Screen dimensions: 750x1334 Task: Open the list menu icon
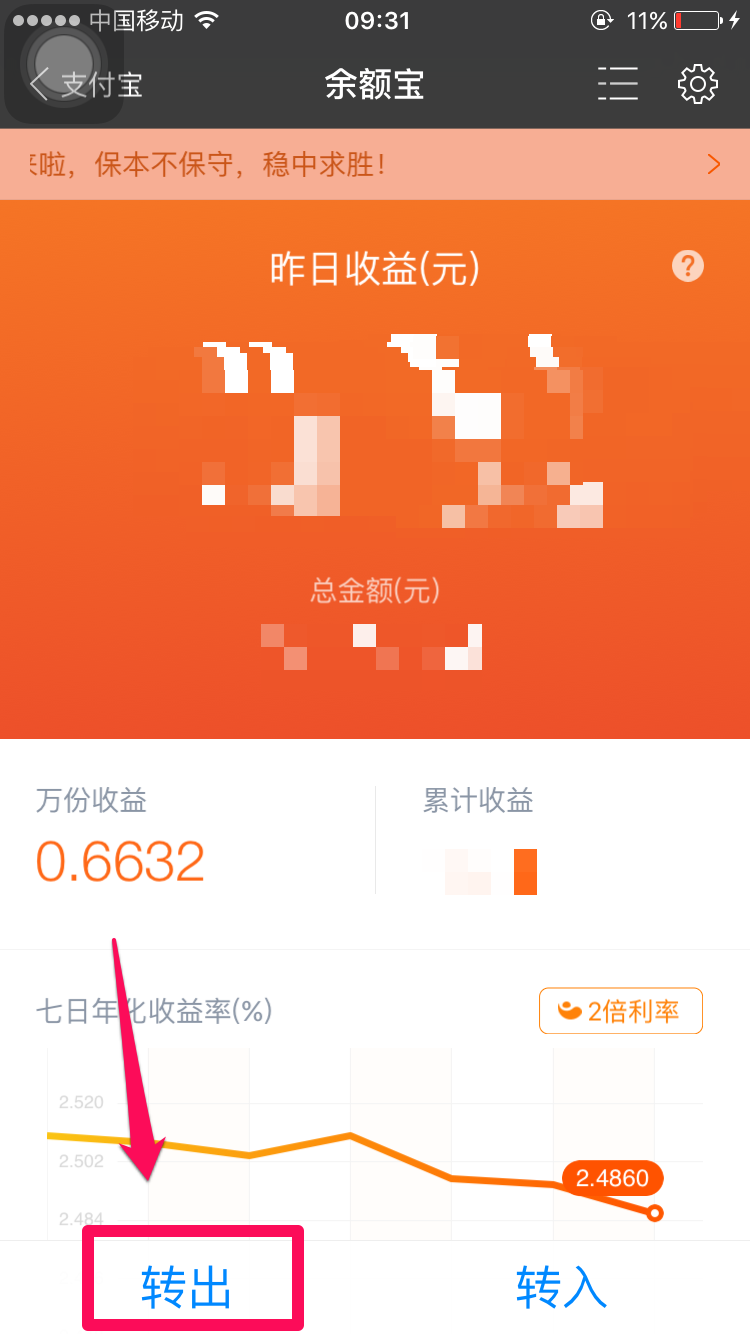pyautogui.click(x=617, y=84)
